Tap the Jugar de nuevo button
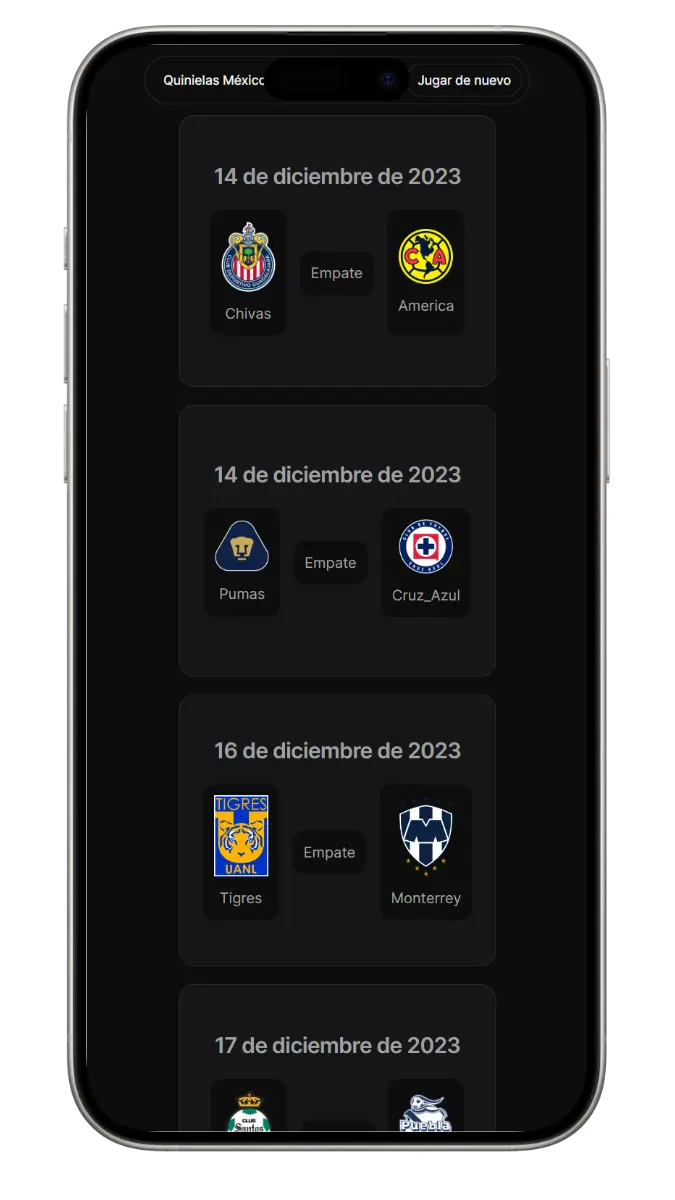The image size is (675, 1200). 464,80
